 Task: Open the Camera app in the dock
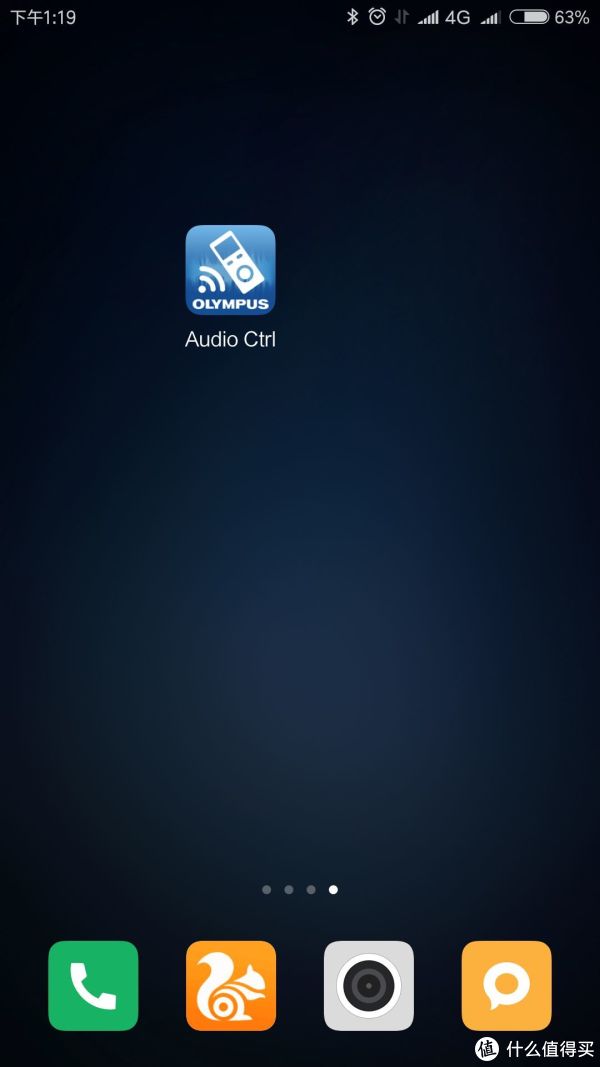[369, 985]
